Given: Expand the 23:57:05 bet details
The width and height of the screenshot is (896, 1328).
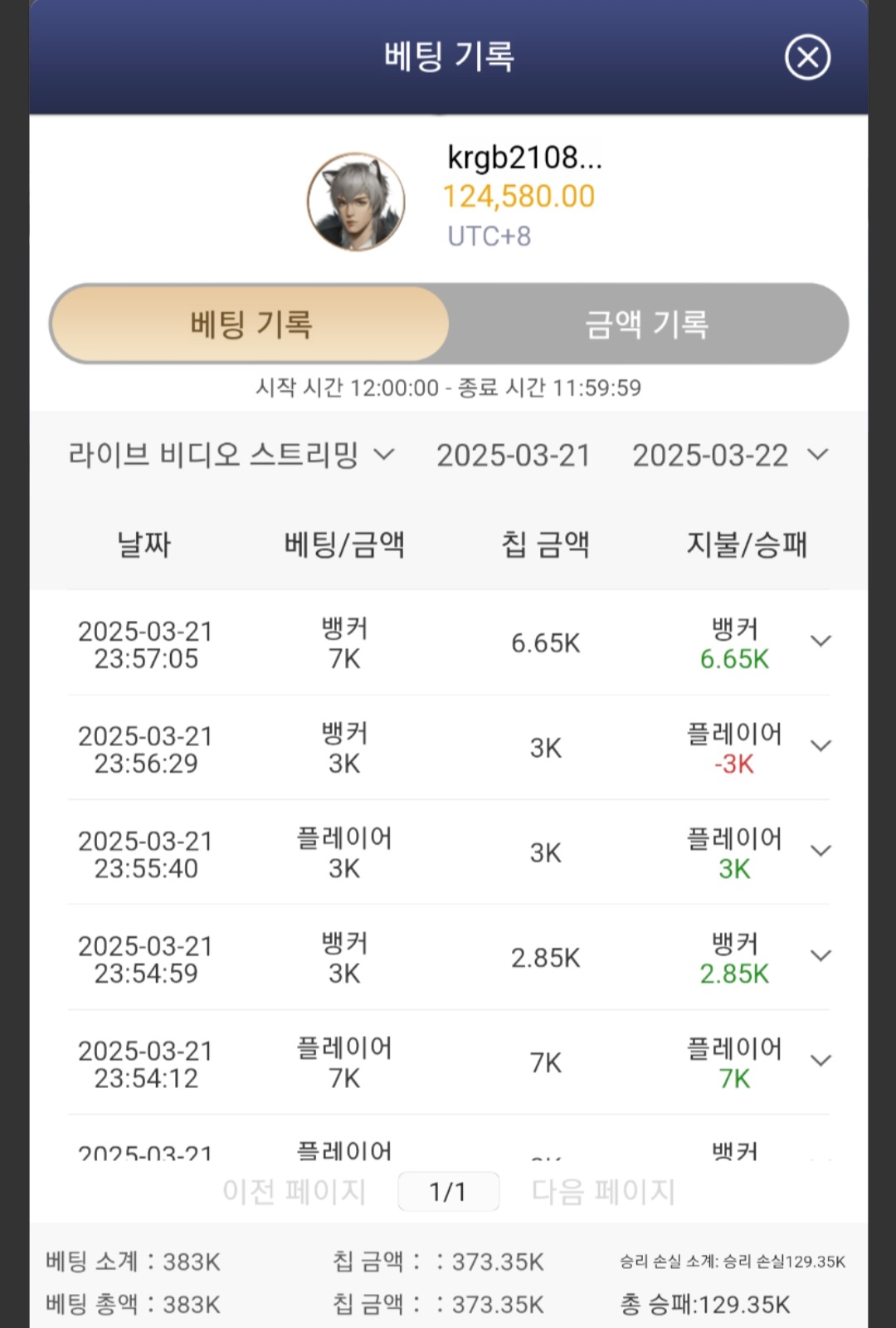Looking at the screenshot, I should pos(821,641).
